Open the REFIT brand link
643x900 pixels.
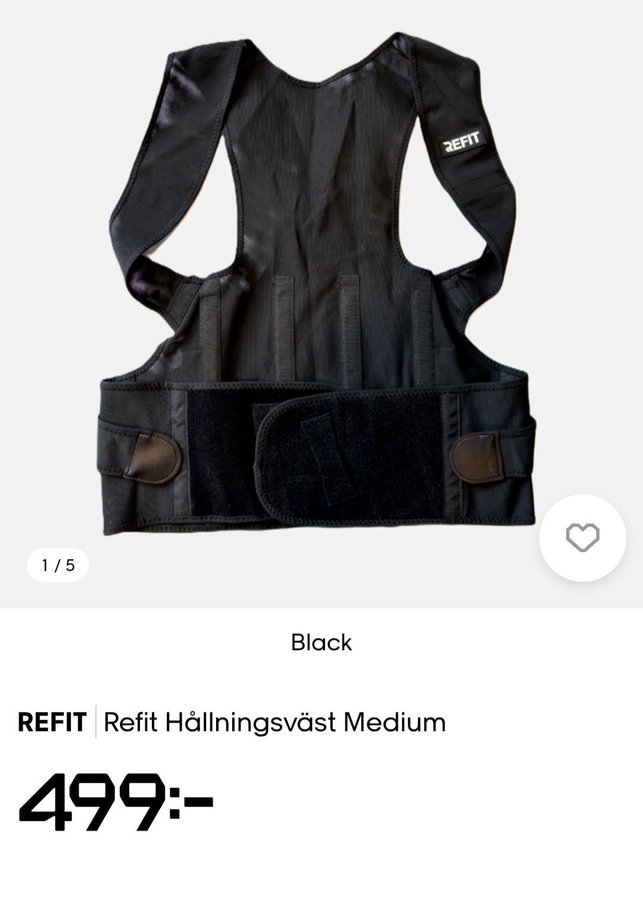pos(52,722)
